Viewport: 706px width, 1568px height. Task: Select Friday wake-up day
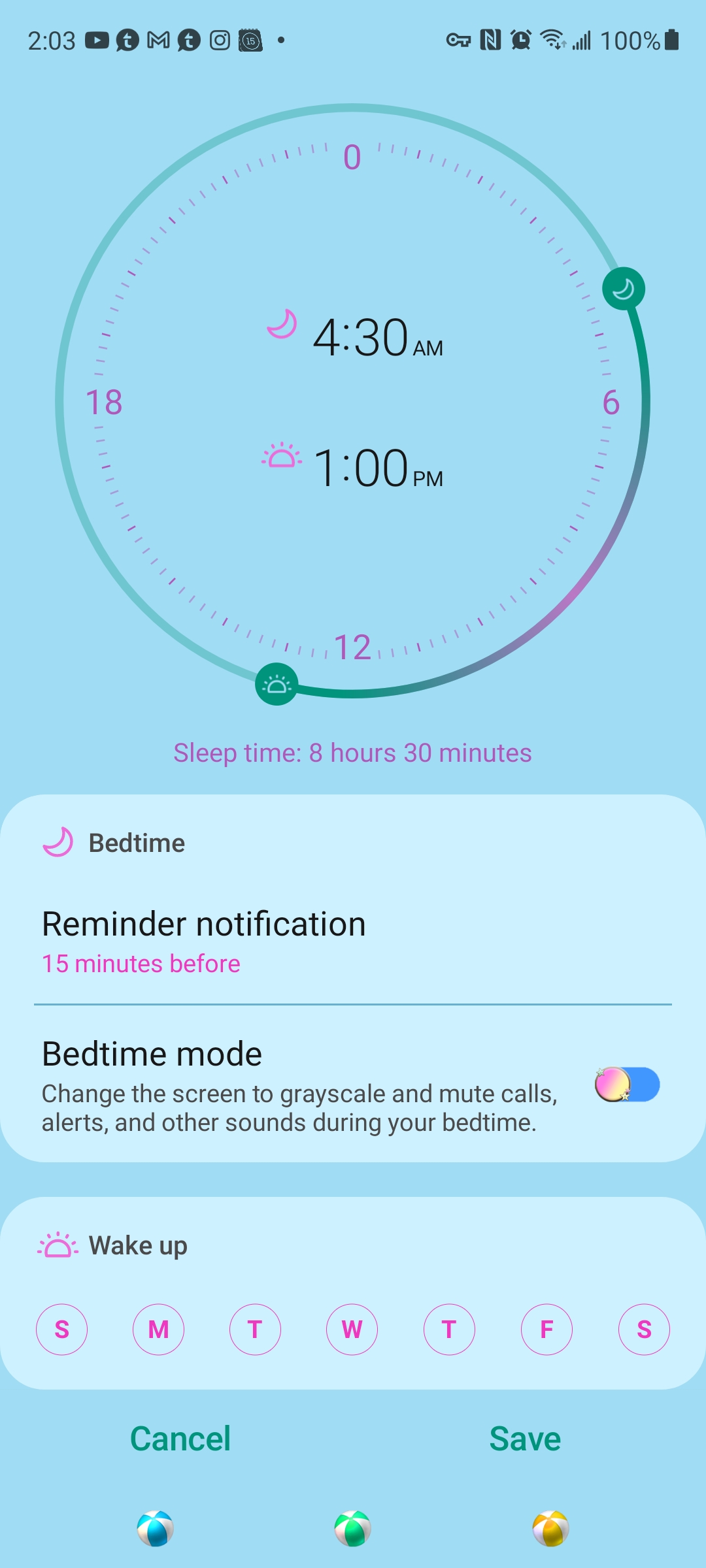coord(546,1330)
